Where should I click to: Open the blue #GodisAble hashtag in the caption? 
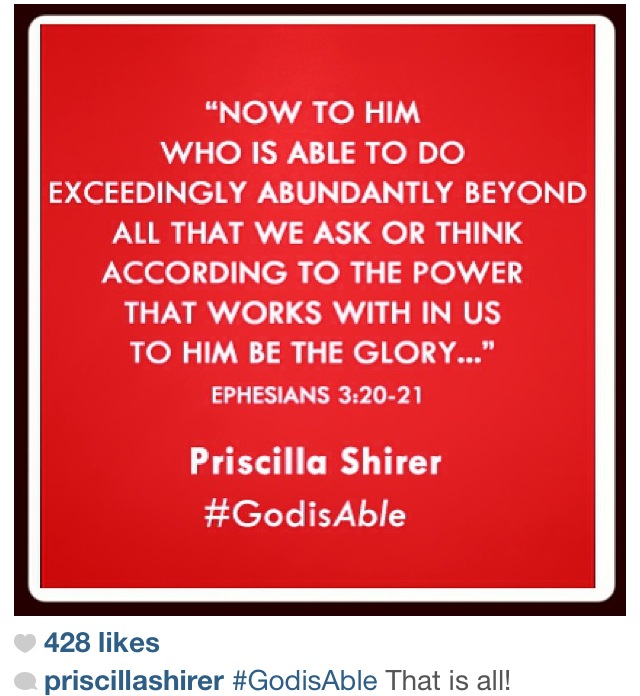(x=305, y=681)
